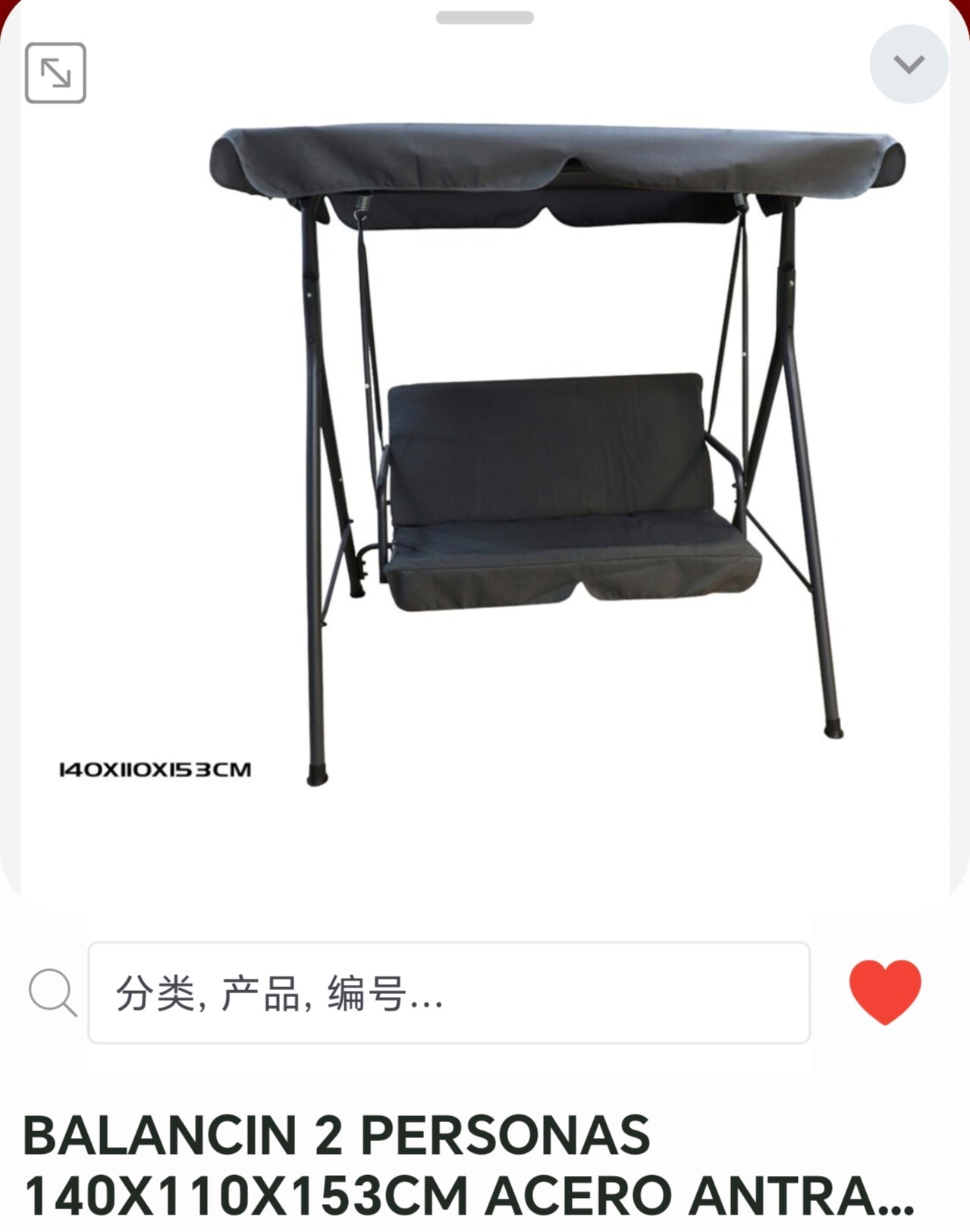Tap the magnifier search icon

tap(52, 992)
